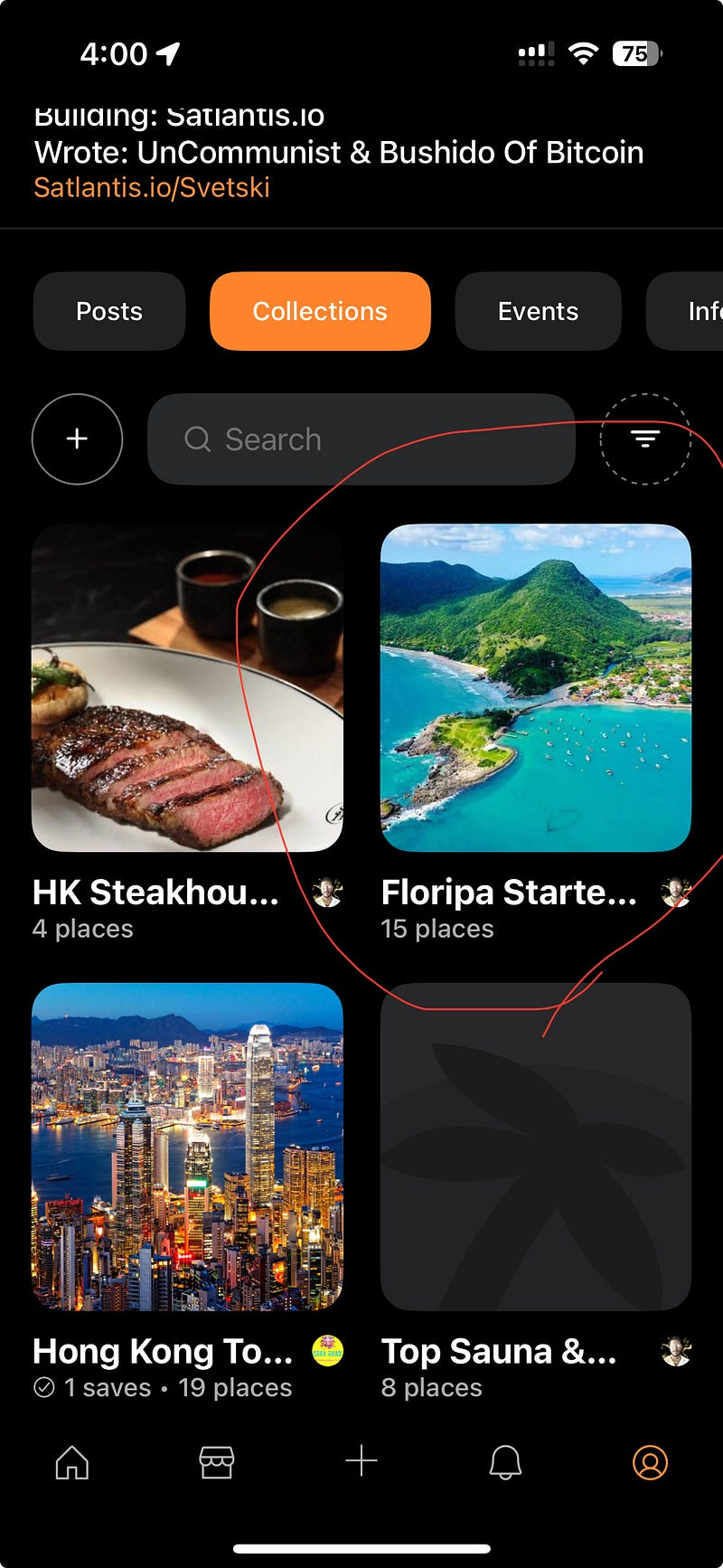Go to the profile tab

[x=650, y=1461]
